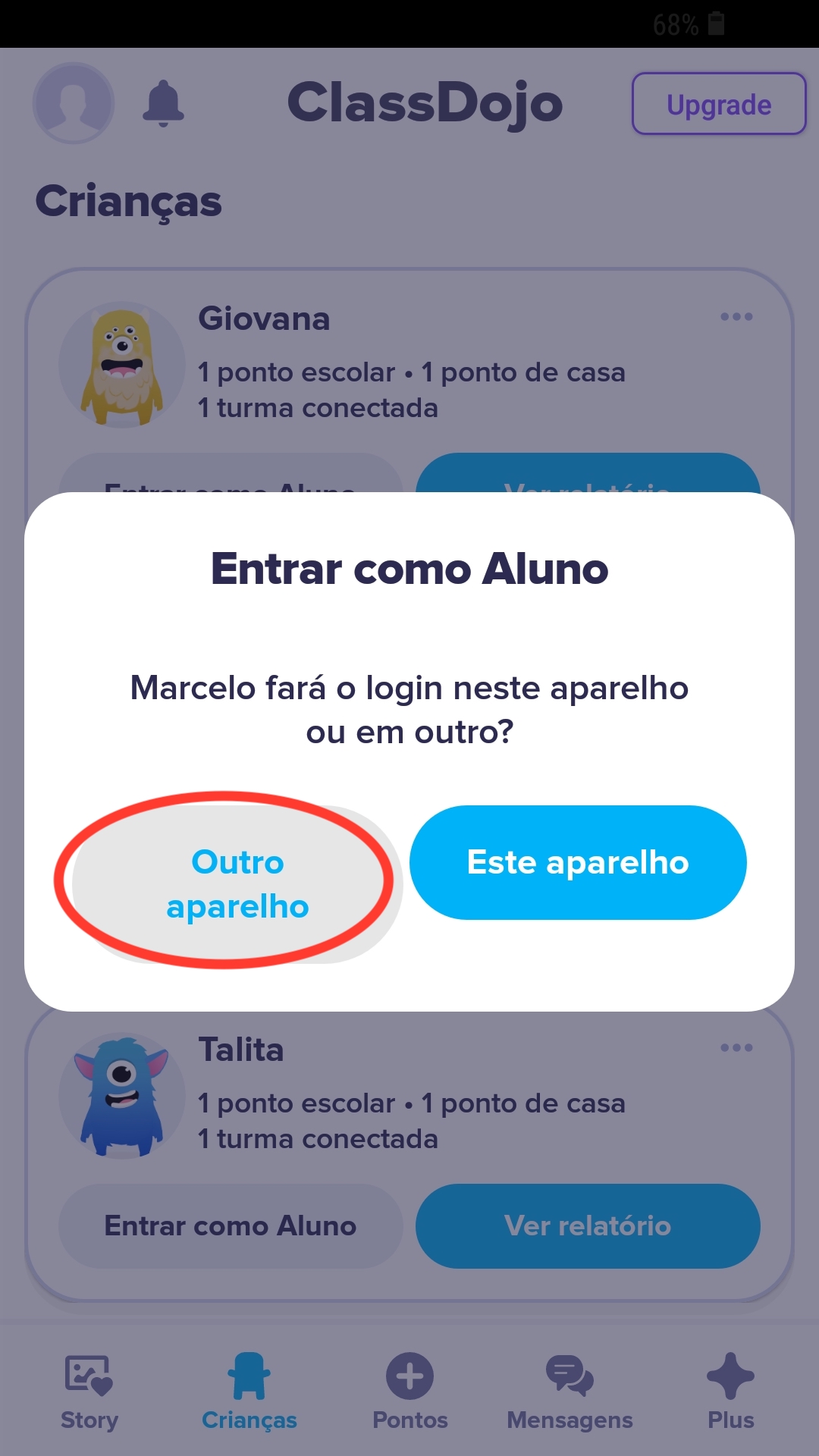Open Ver relatório for Talita

coord(588,1225)
